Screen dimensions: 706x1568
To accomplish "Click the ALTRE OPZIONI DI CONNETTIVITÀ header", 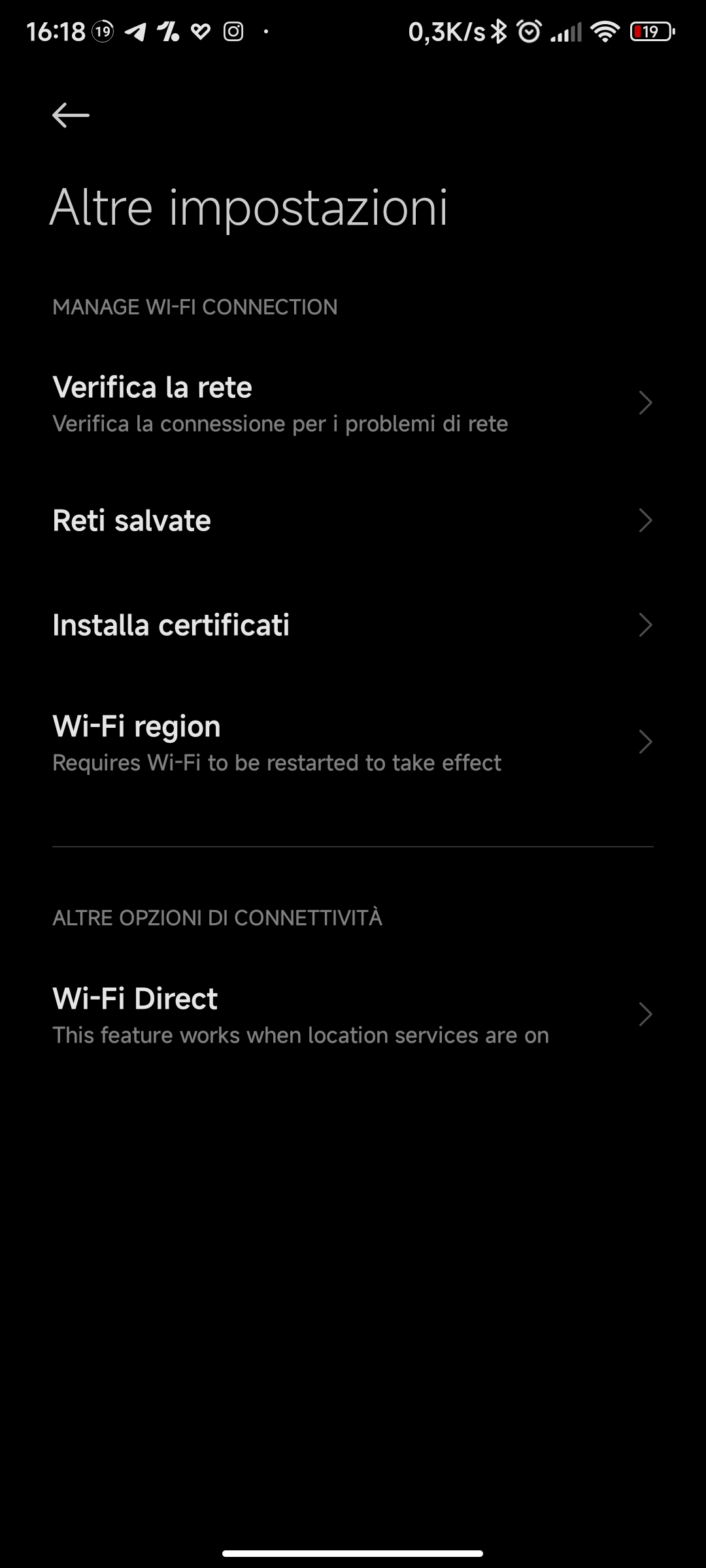I will 218,917.
